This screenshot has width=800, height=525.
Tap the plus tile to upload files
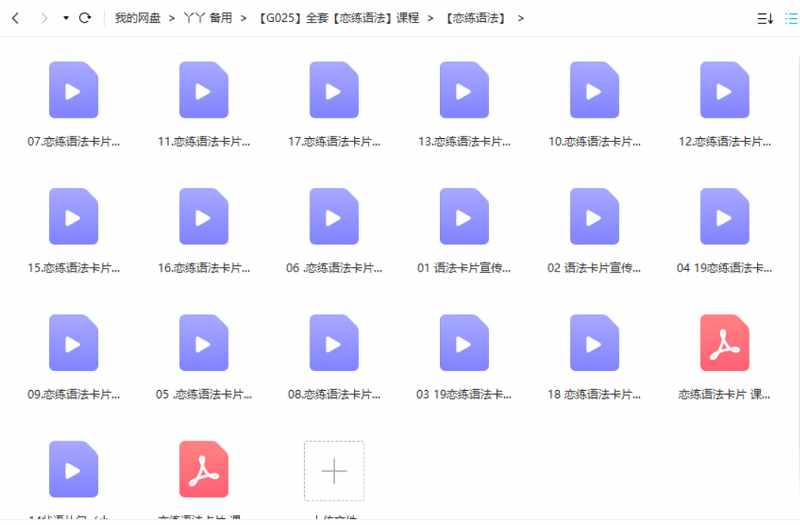point(334,471)
